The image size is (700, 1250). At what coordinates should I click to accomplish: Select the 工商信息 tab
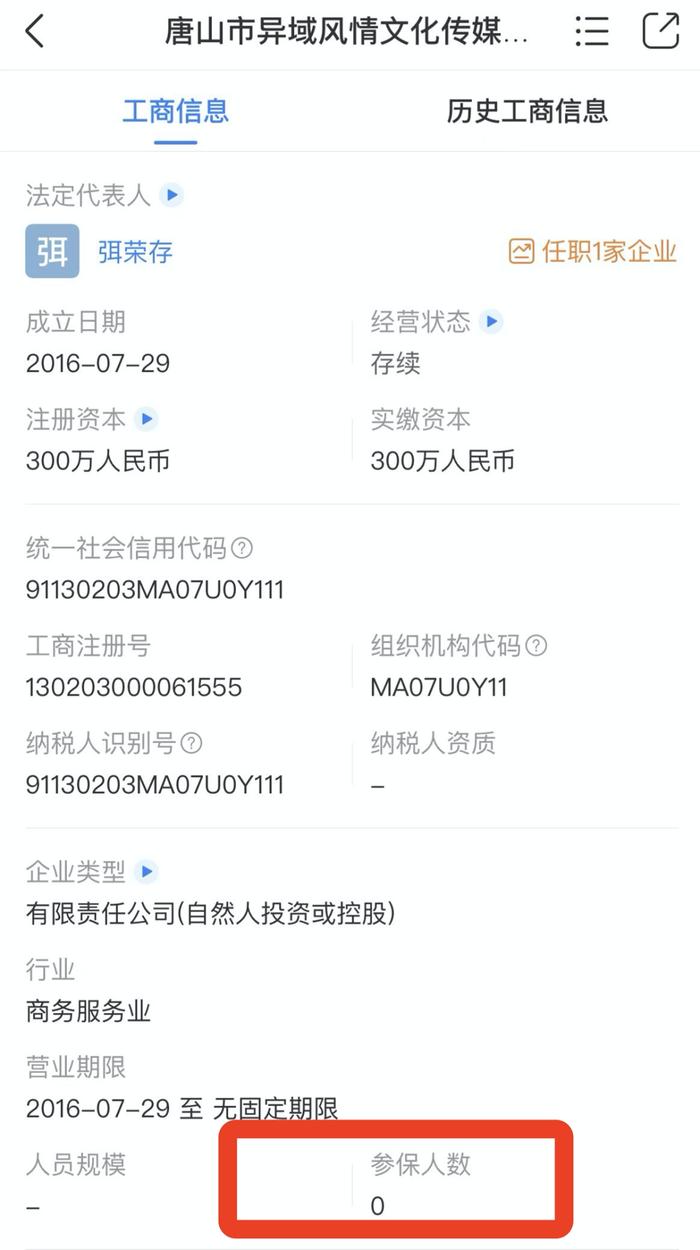tap(176, 111)
